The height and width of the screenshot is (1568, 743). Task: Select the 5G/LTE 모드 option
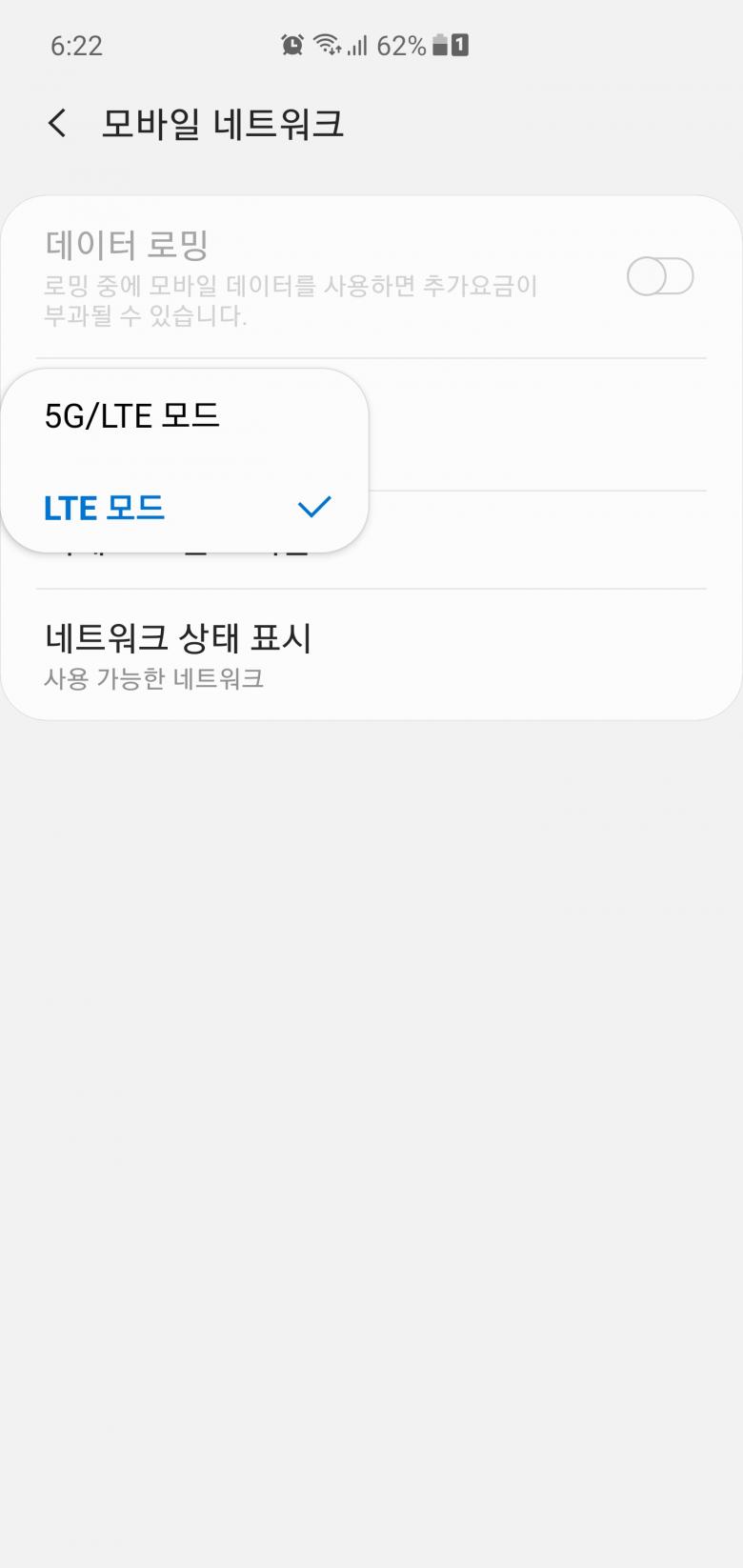(132, 416)
